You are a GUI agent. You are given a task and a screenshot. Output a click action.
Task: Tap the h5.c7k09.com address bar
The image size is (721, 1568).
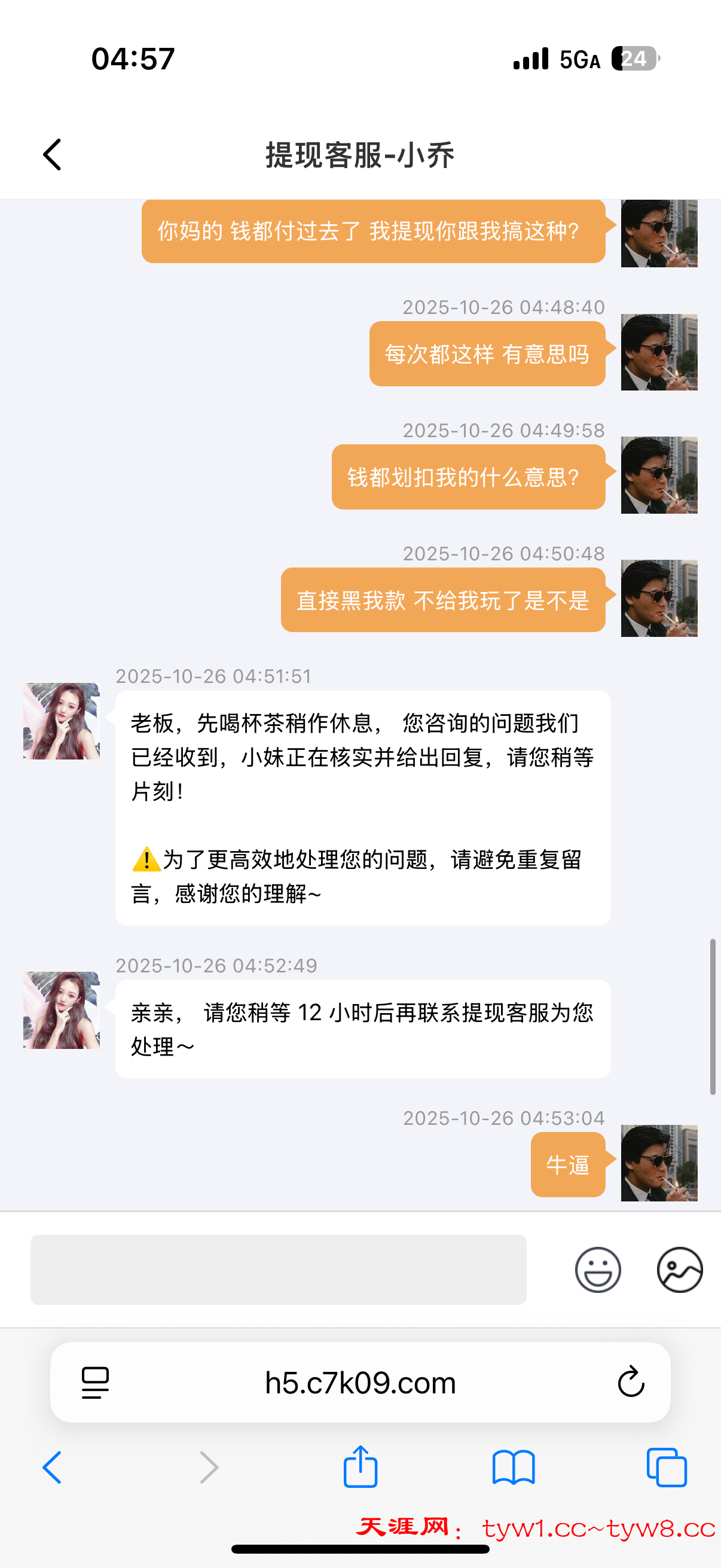click(x=360, y=1383)
